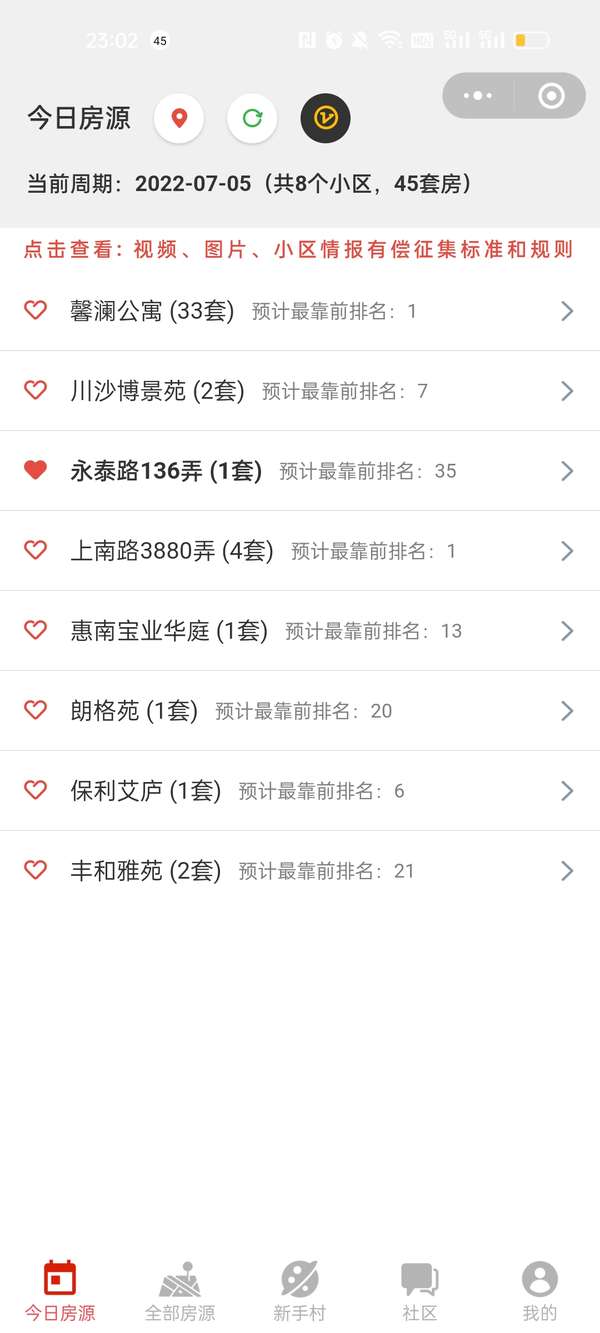Close the mini program with the circle button

point(551,96)
